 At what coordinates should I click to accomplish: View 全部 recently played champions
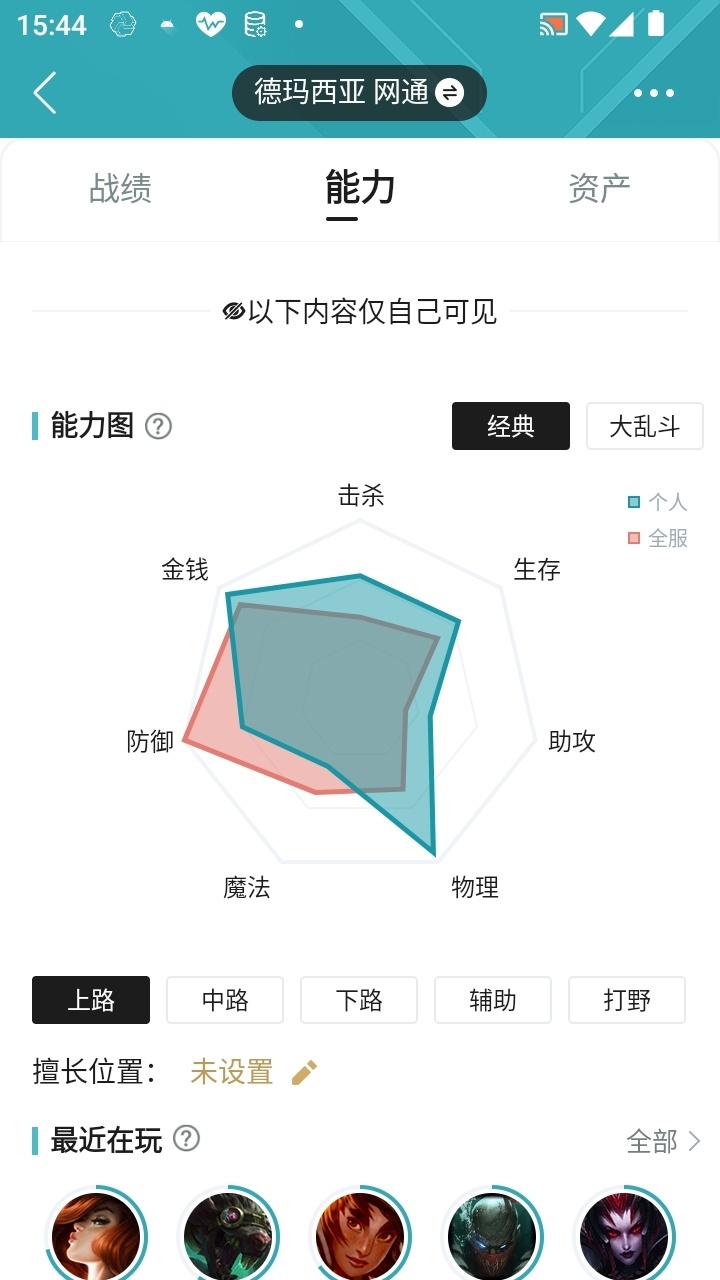point(664,1141)
